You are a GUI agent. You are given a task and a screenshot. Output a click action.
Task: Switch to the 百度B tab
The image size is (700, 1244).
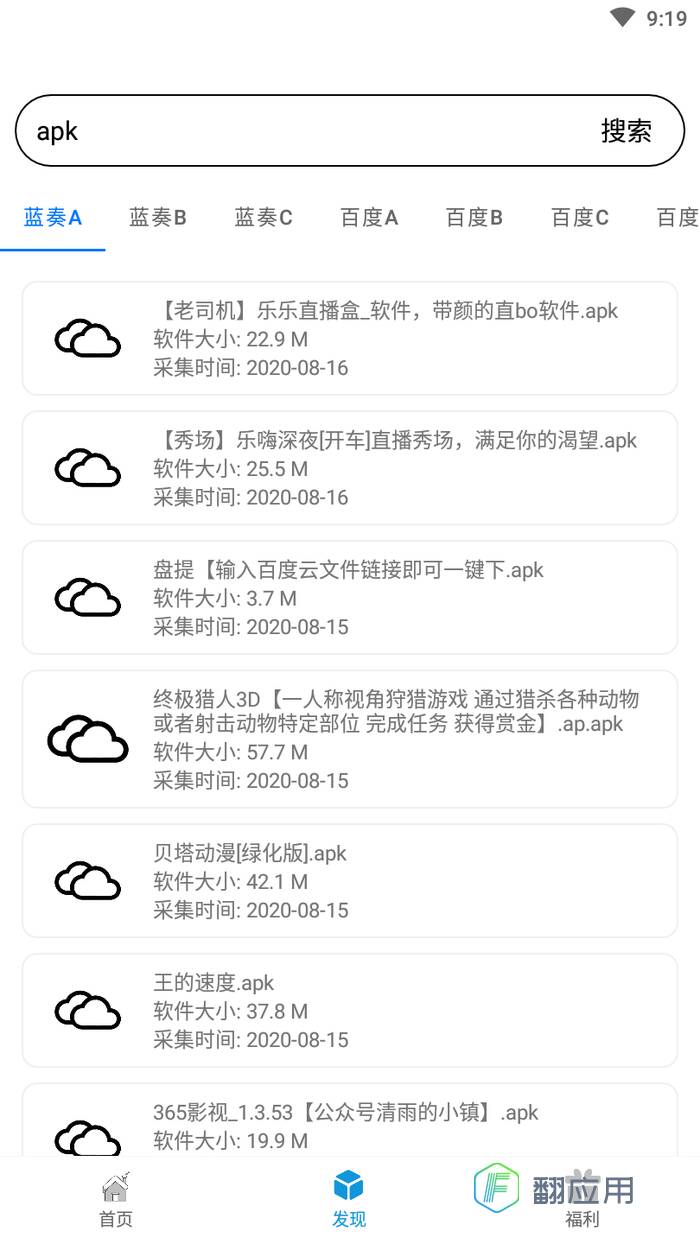tap(474, 218)
